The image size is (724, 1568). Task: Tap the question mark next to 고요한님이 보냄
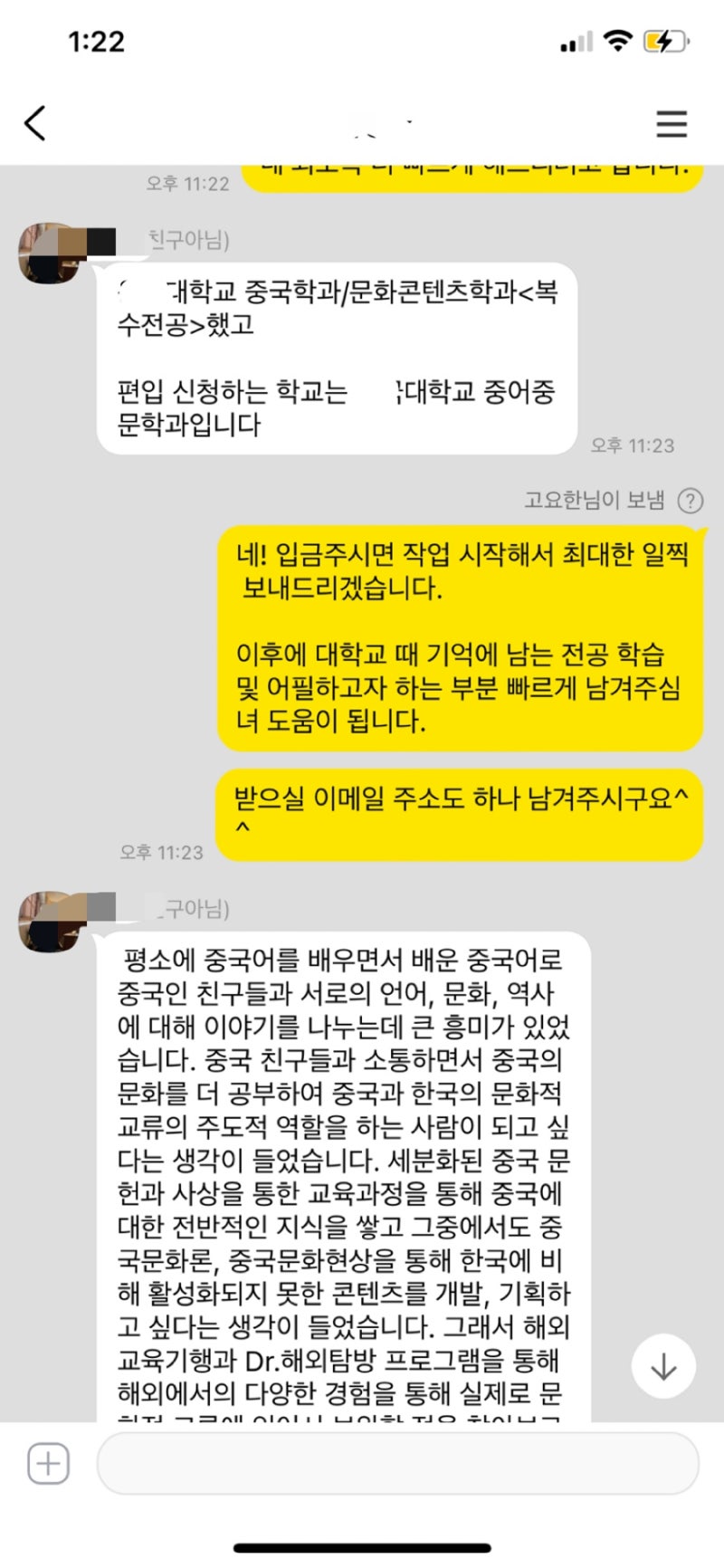coord(691,501)
